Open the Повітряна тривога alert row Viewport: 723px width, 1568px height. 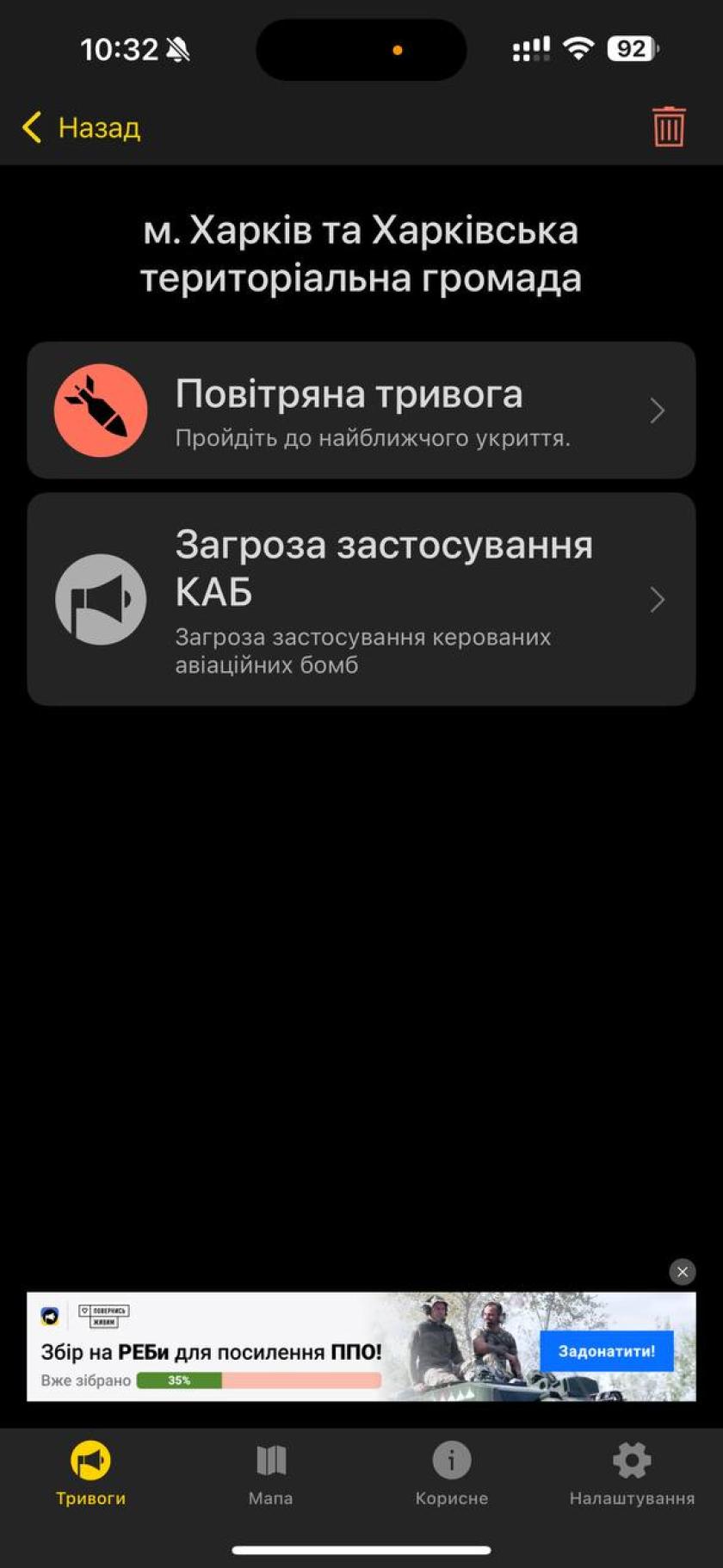[x=361, y=411]
